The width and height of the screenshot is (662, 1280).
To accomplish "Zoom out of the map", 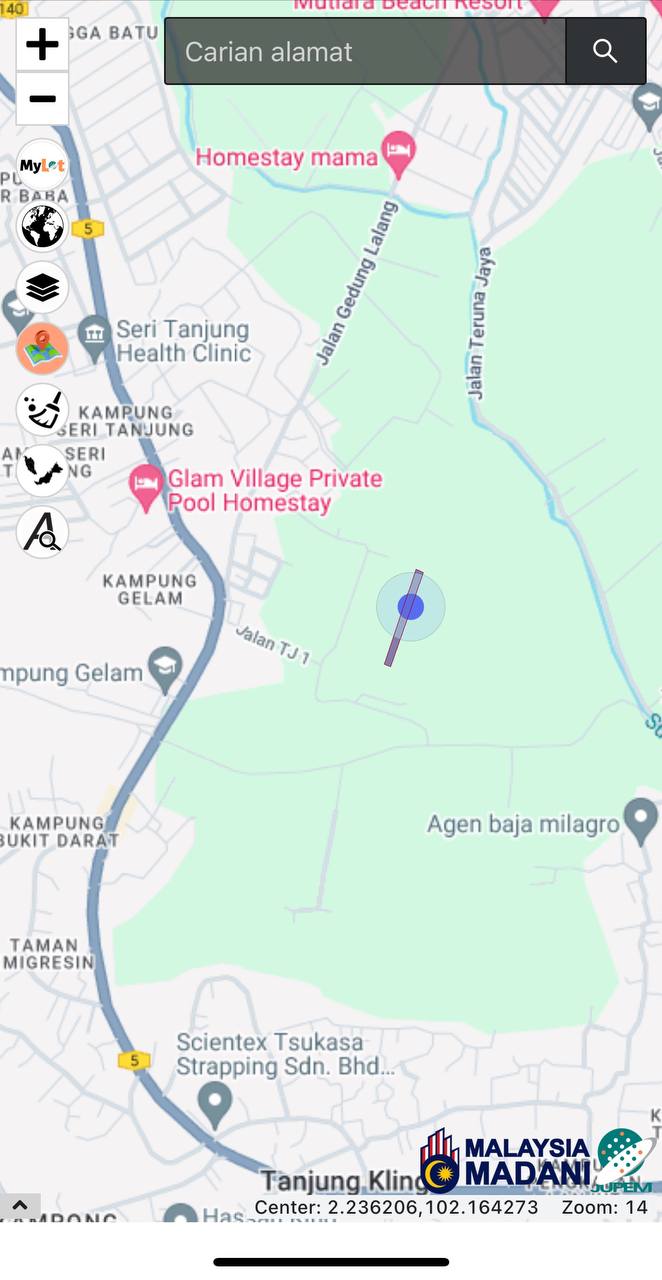I will [x=42, y=99].
